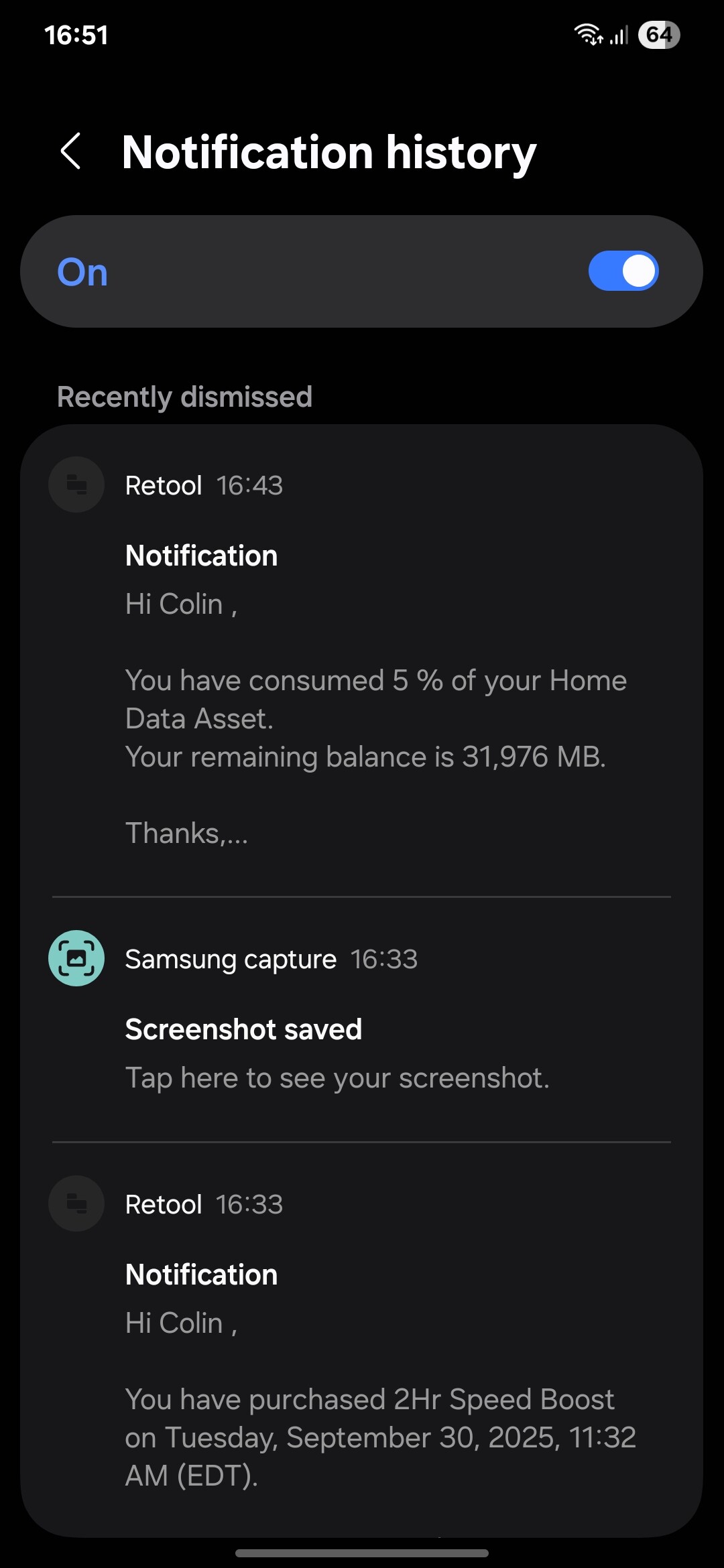Turn off the notification history switch
Viewport: 724px width, 1568px height.
click(623, 271)
